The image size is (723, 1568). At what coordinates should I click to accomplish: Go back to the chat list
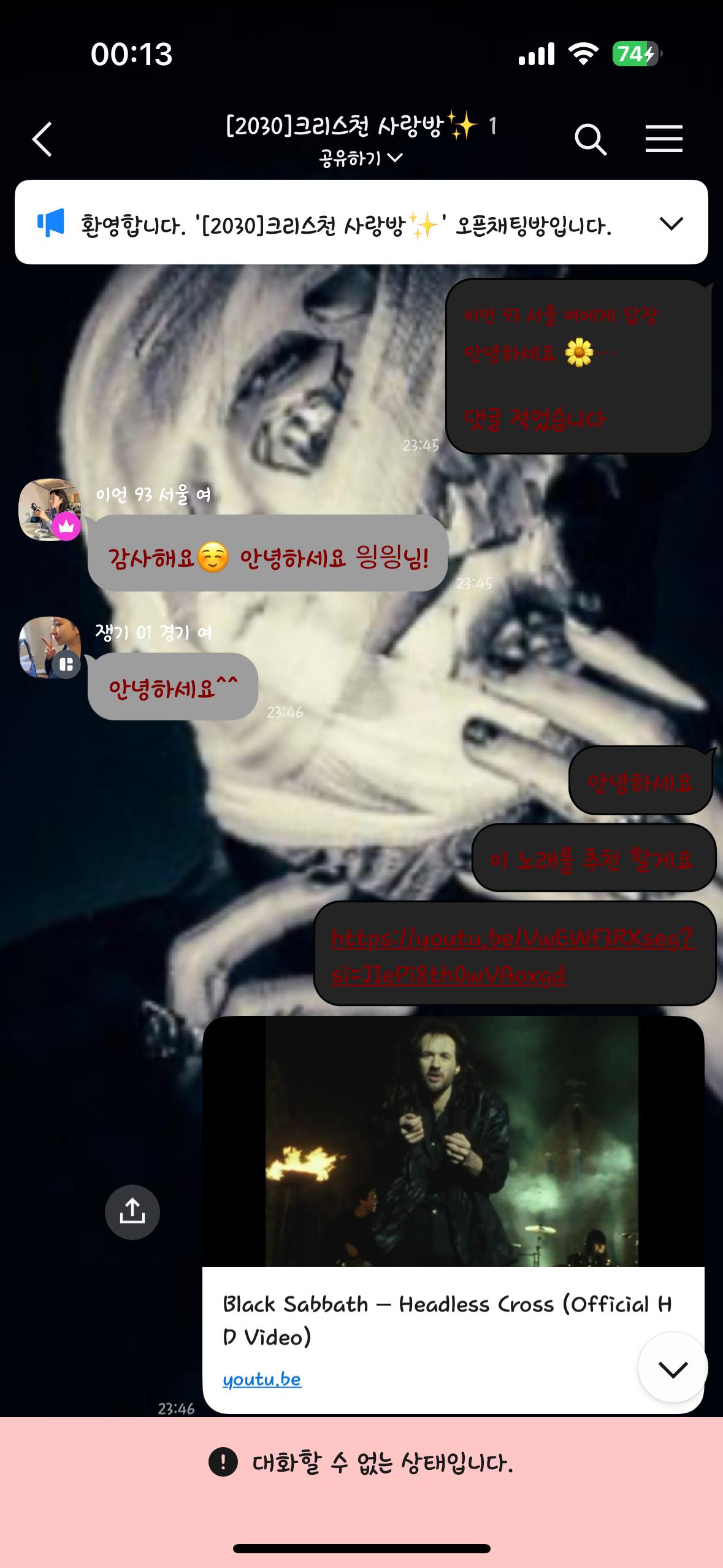click(42, 139)
